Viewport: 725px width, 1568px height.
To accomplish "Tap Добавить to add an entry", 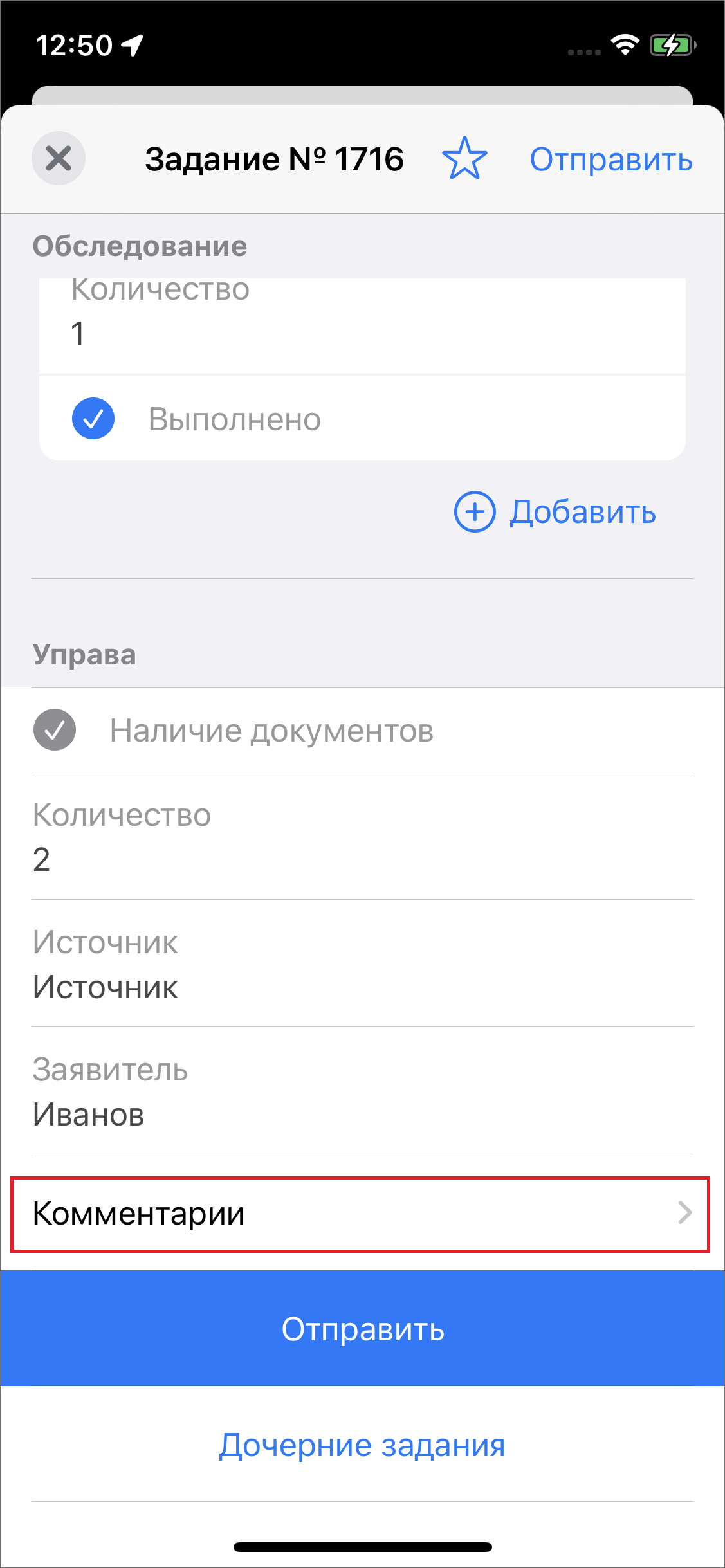I will pyautogui.click(x=555, y=512).
